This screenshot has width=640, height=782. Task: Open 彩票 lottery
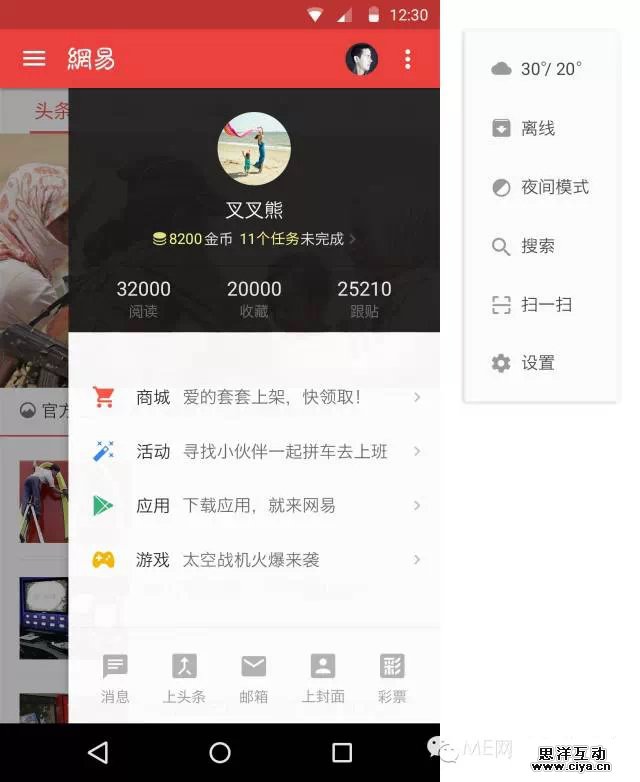(x=392, y=678)
